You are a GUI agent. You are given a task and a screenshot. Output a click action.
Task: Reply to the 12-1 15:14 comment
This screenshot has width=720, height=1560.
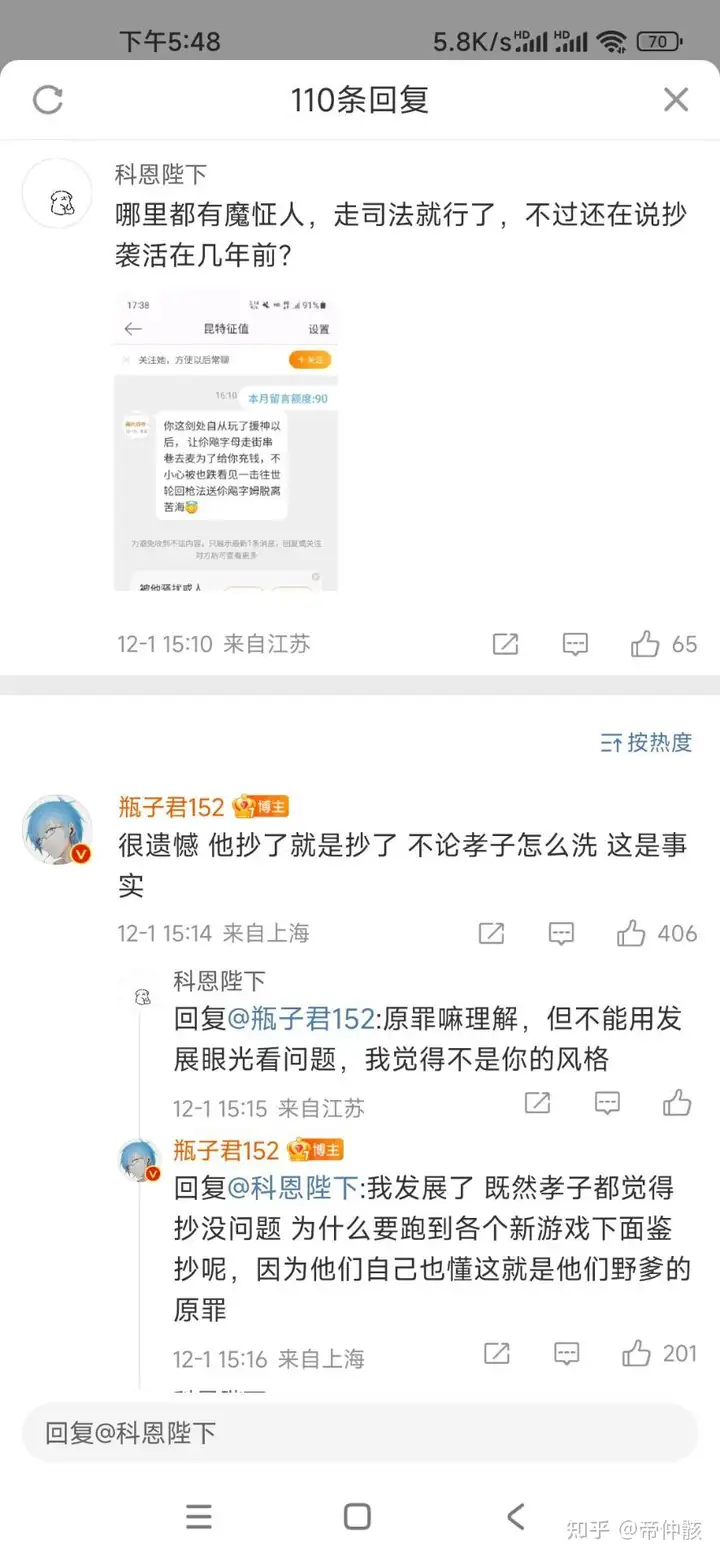tap(561, 933)
